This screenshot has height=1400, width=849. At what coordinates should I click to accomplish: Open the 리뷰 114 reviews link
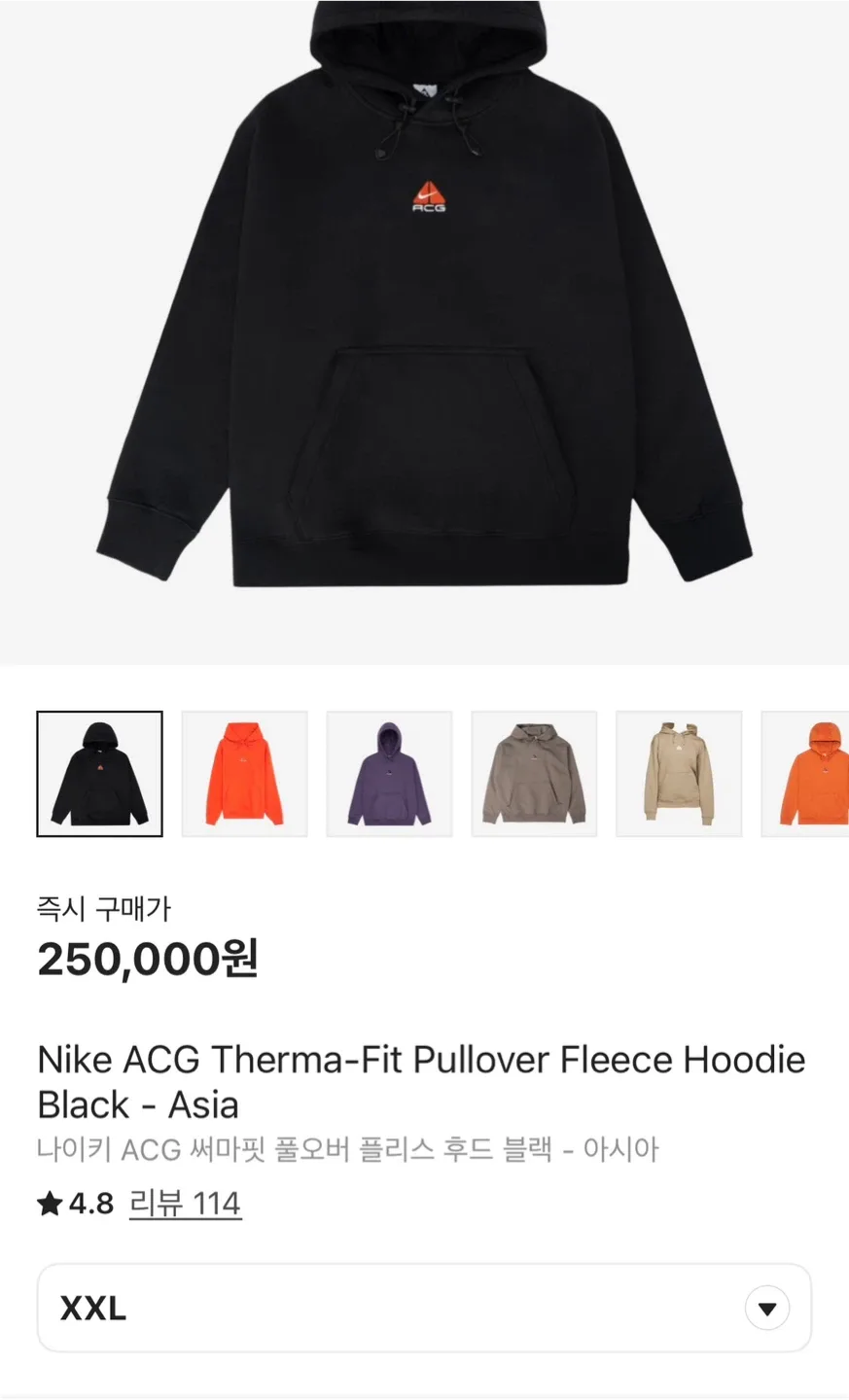(x=185, y=1204)
